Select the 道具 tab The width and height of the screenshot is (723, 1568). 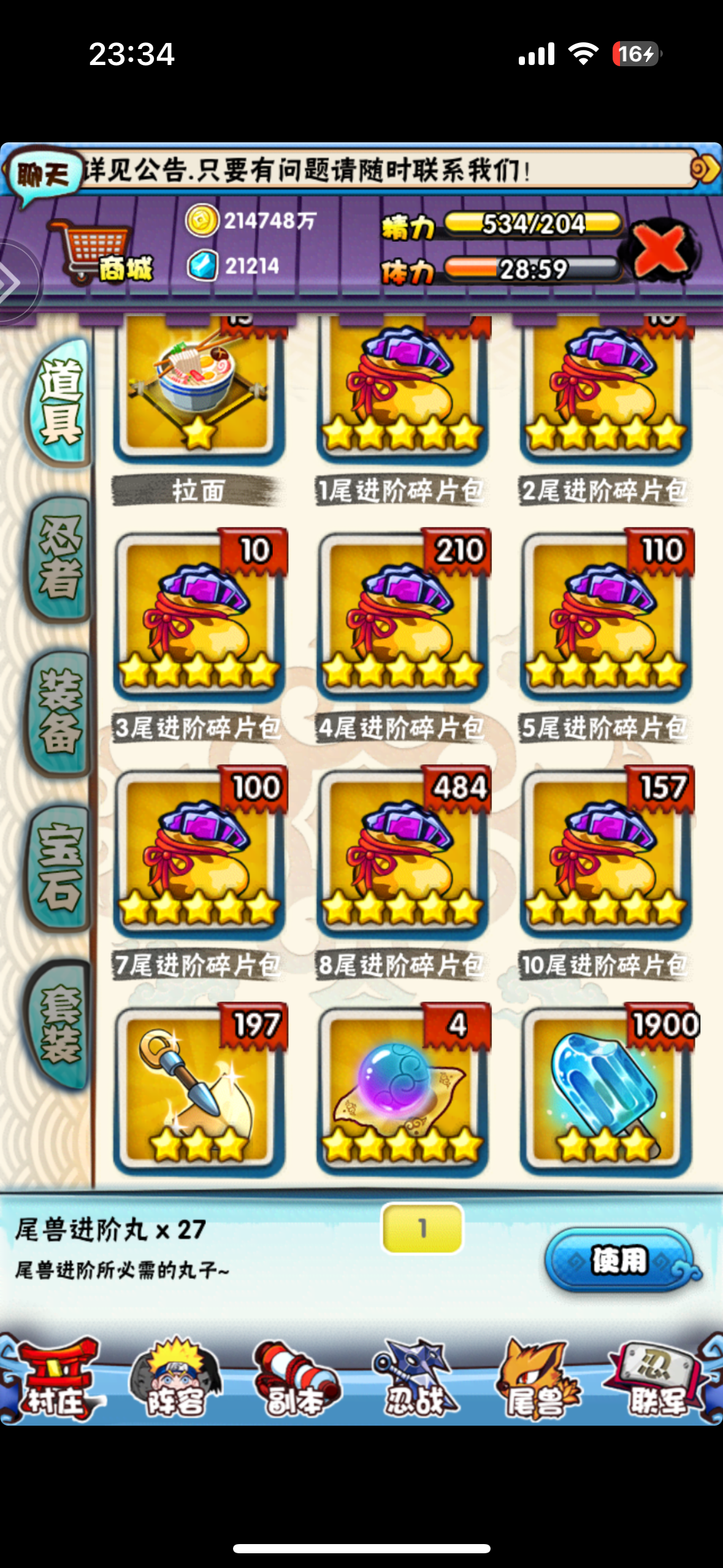[59, 402]
